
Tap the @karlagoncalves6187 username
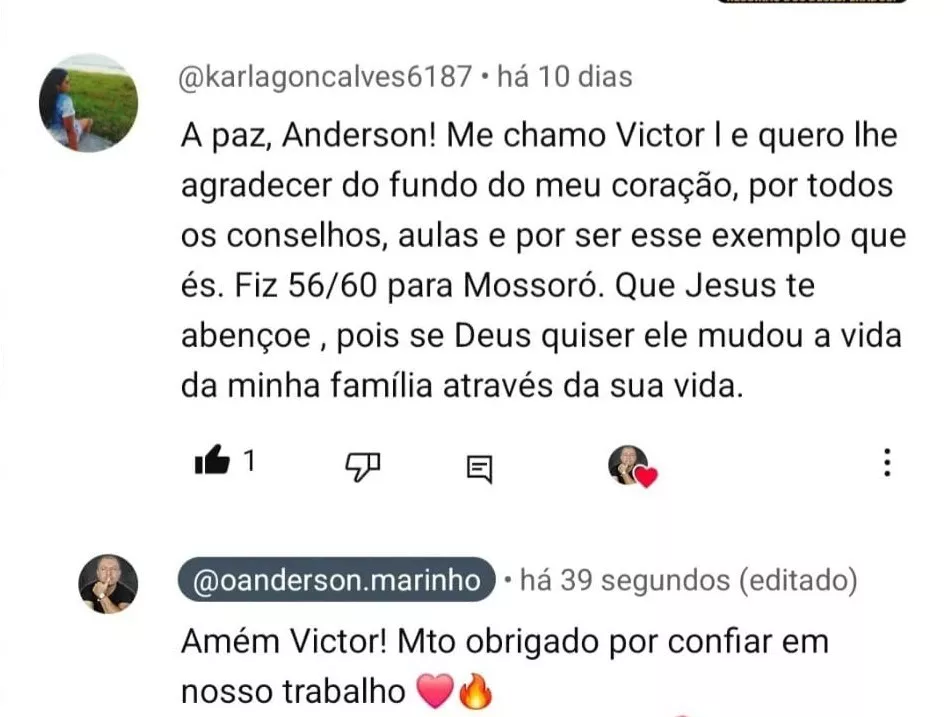[325, 77]
